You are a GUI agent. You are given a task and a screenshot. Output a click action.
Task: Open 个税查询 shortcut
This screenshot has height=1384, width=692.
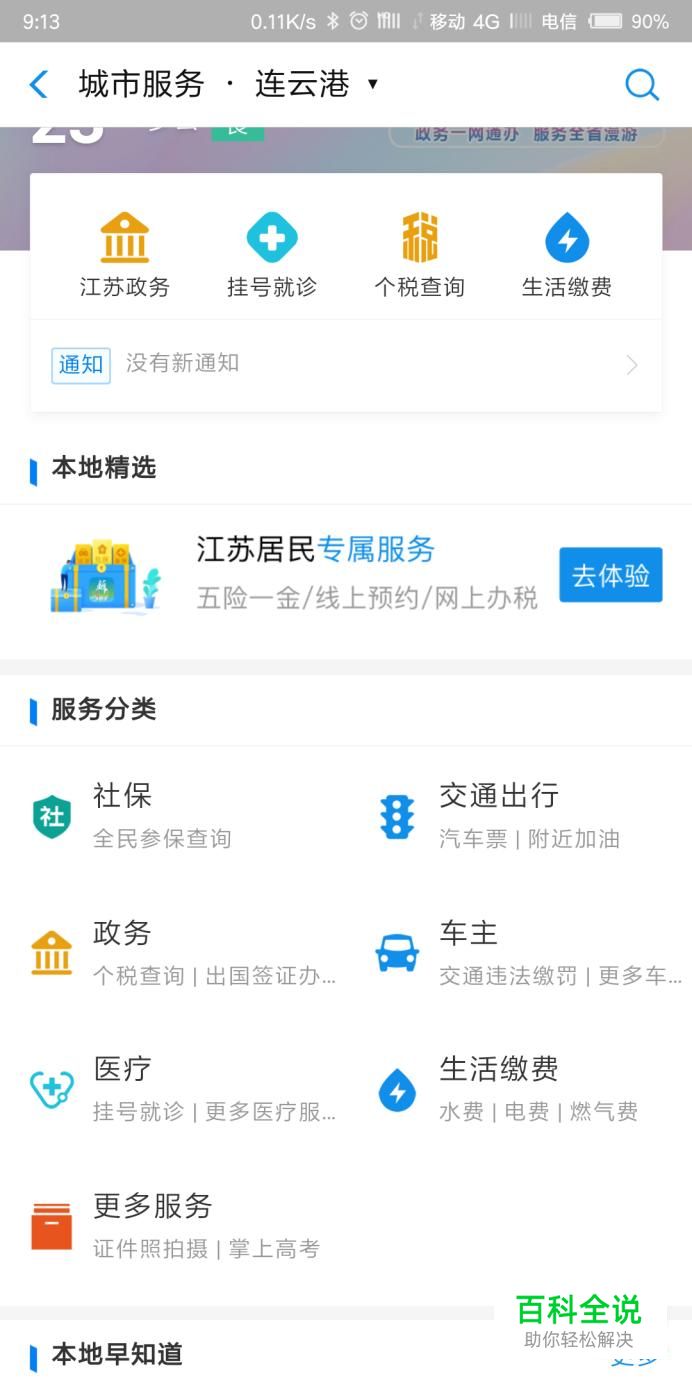[x=419, y=256]
